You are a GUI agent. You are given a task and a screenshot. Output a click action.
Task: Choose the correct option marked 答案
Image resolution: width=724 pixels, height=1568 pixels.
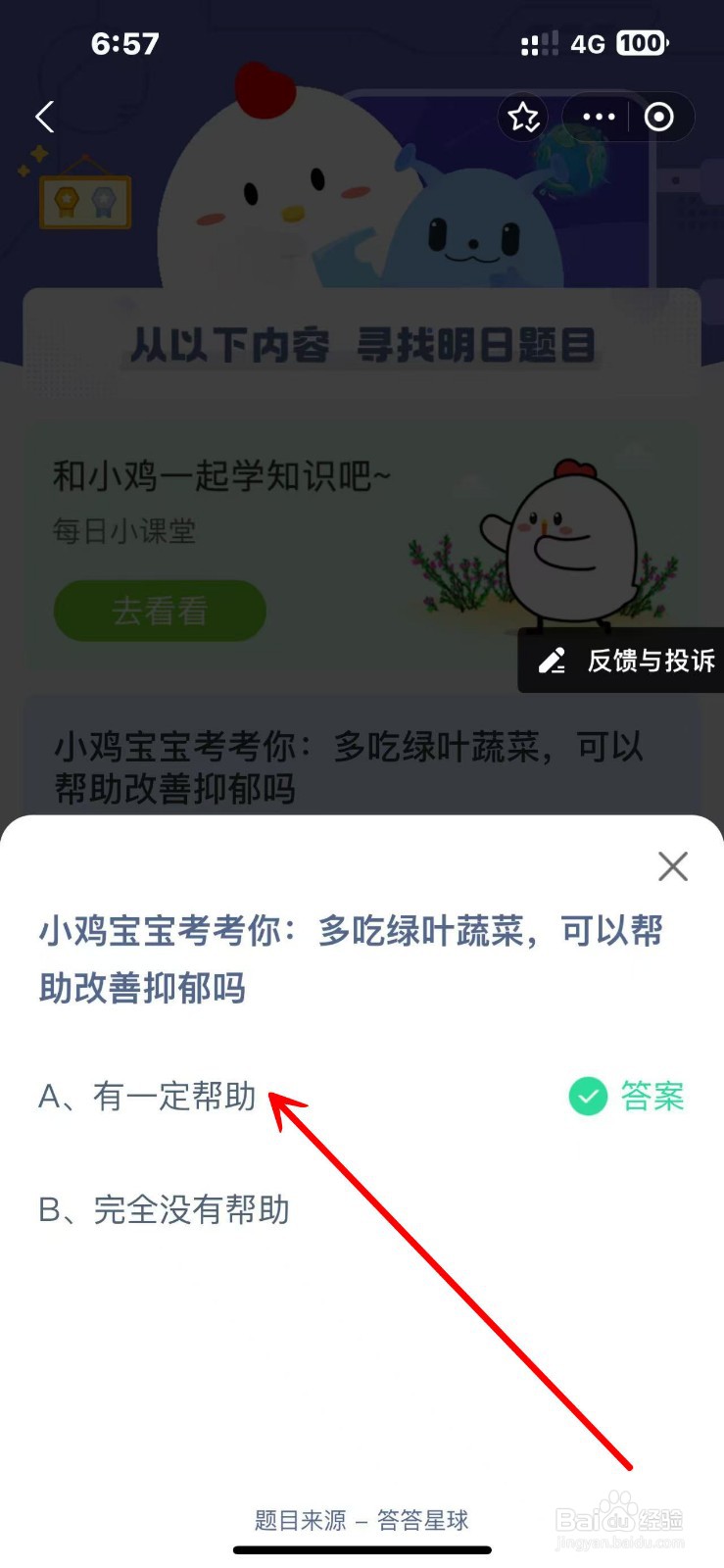tap(652, 1097)
